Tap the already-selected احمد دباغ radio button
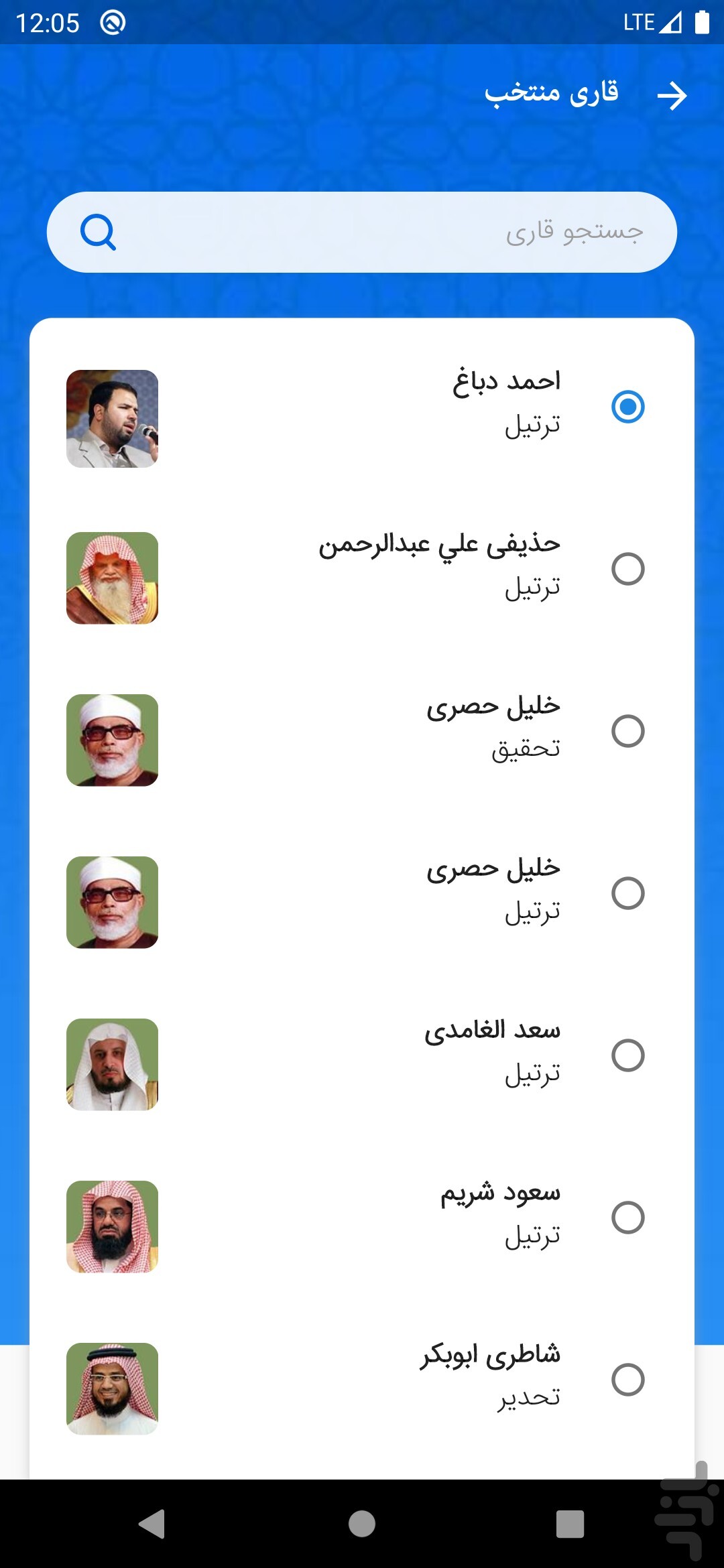724x1568 pixels. [x=627, y=406]
